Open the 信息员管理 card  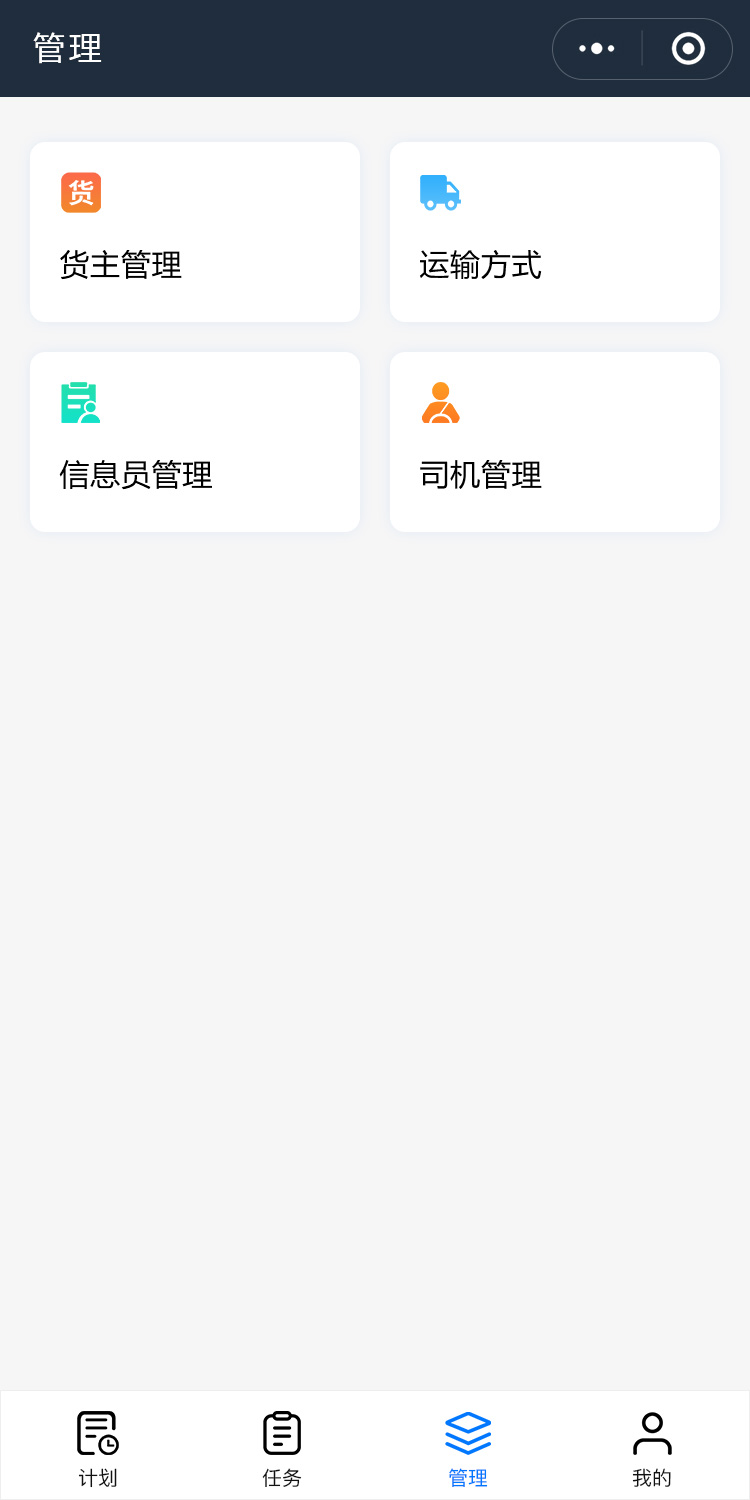click(x=195, y=442)
